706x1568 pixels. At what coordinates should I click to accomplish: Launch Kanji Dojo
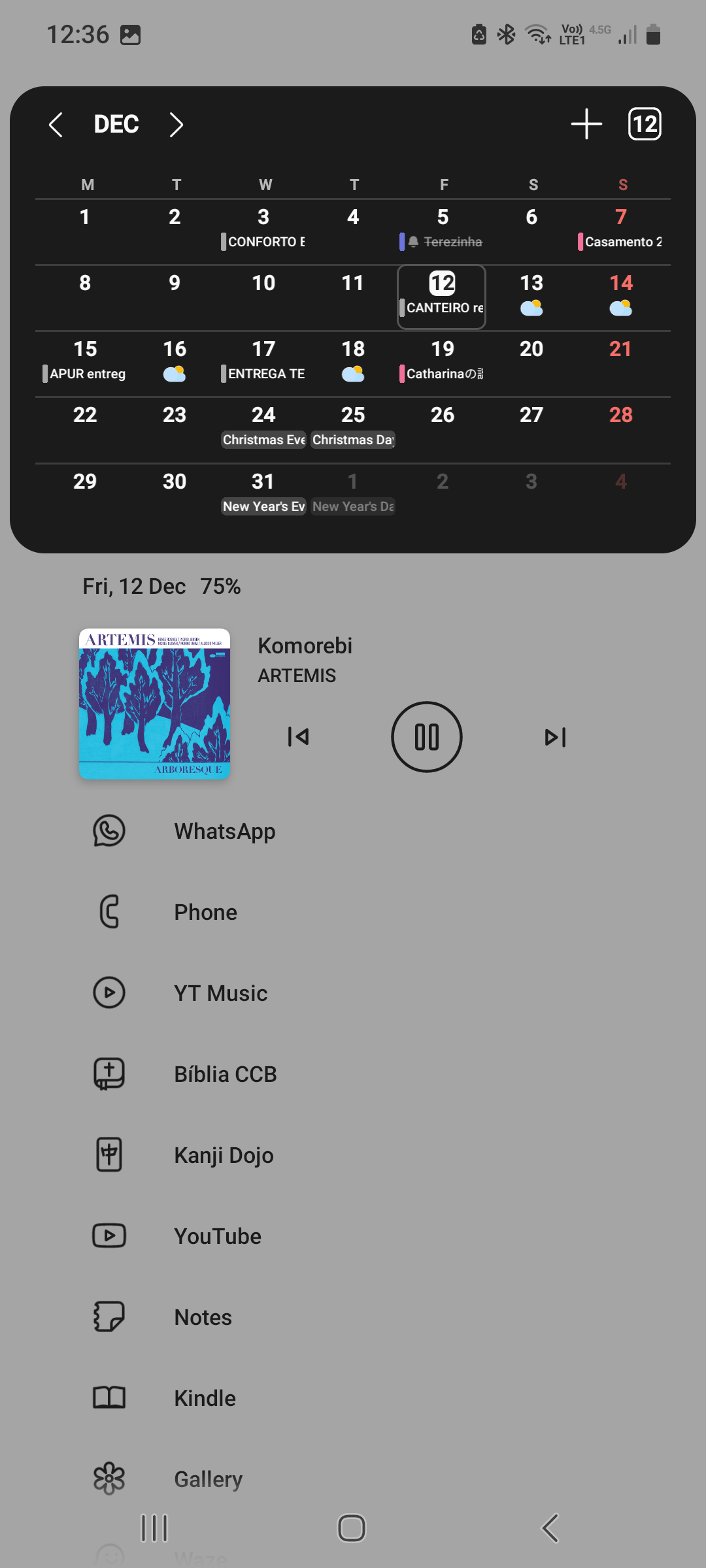pos(224,1155)
